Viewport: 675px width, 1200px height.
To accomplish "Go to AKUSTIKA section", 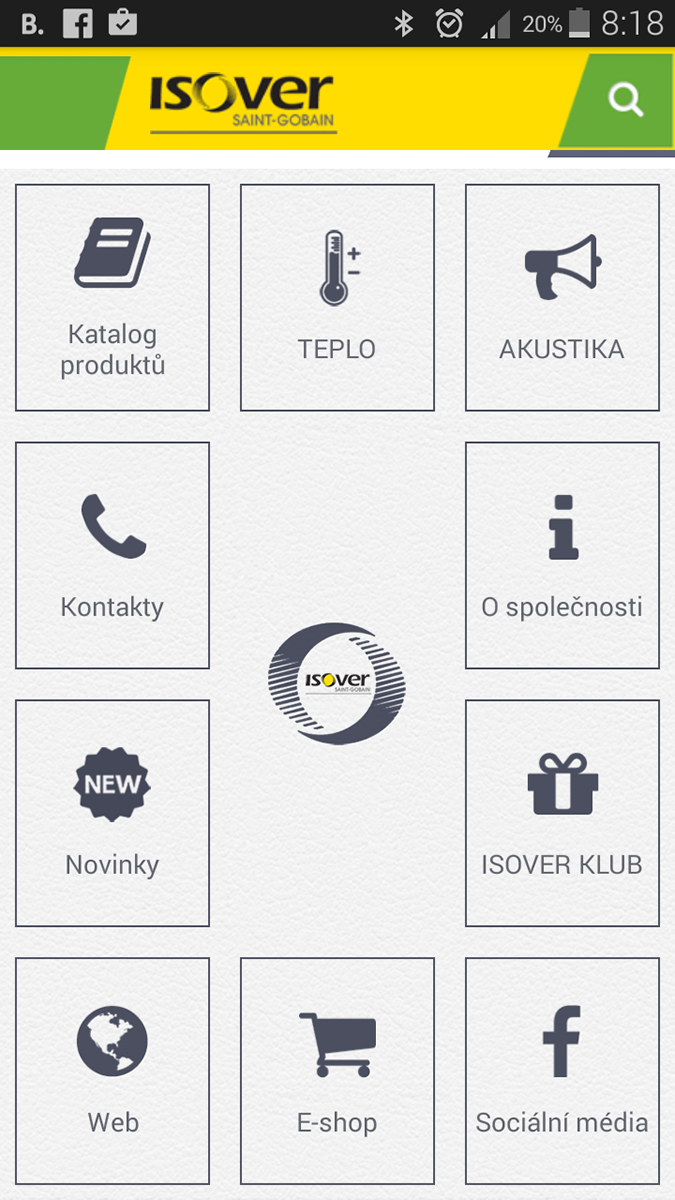I will [562, 298].
